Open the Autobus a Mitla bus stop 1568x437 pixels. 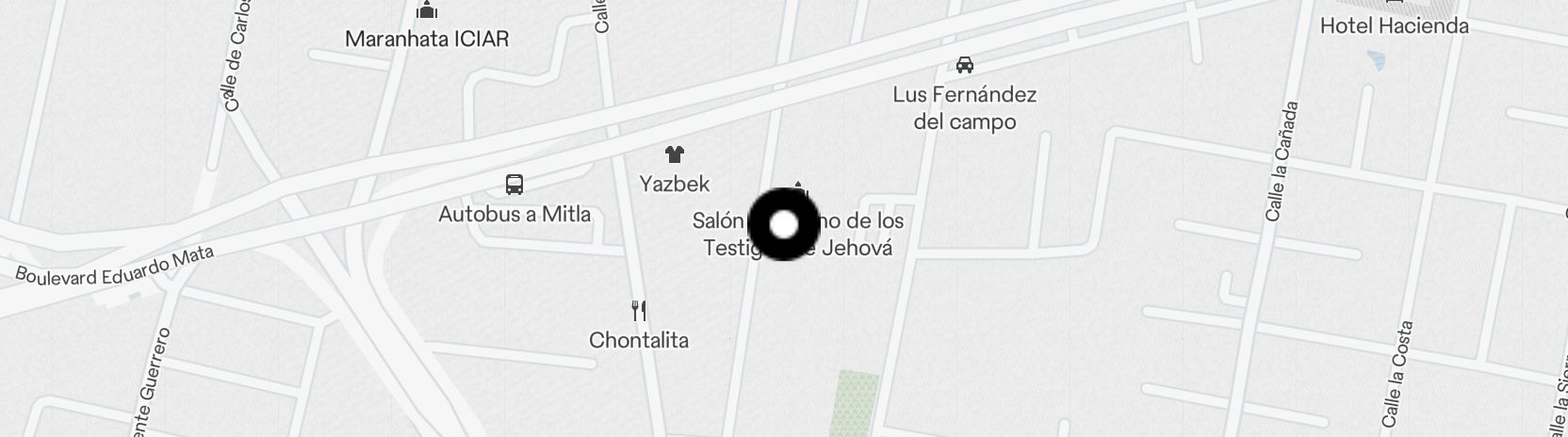coord(514,185)
